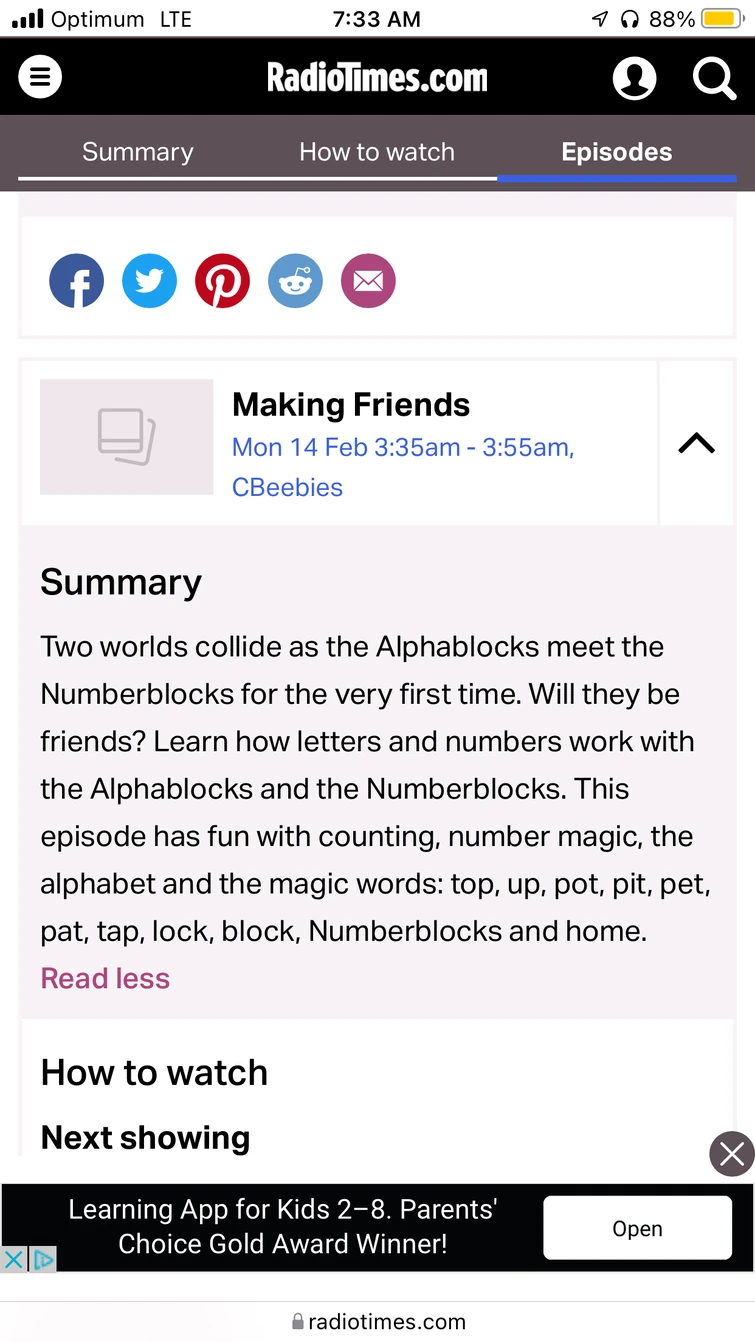
Task: Open the hamburger menu
Action: [x=40, y=77]
